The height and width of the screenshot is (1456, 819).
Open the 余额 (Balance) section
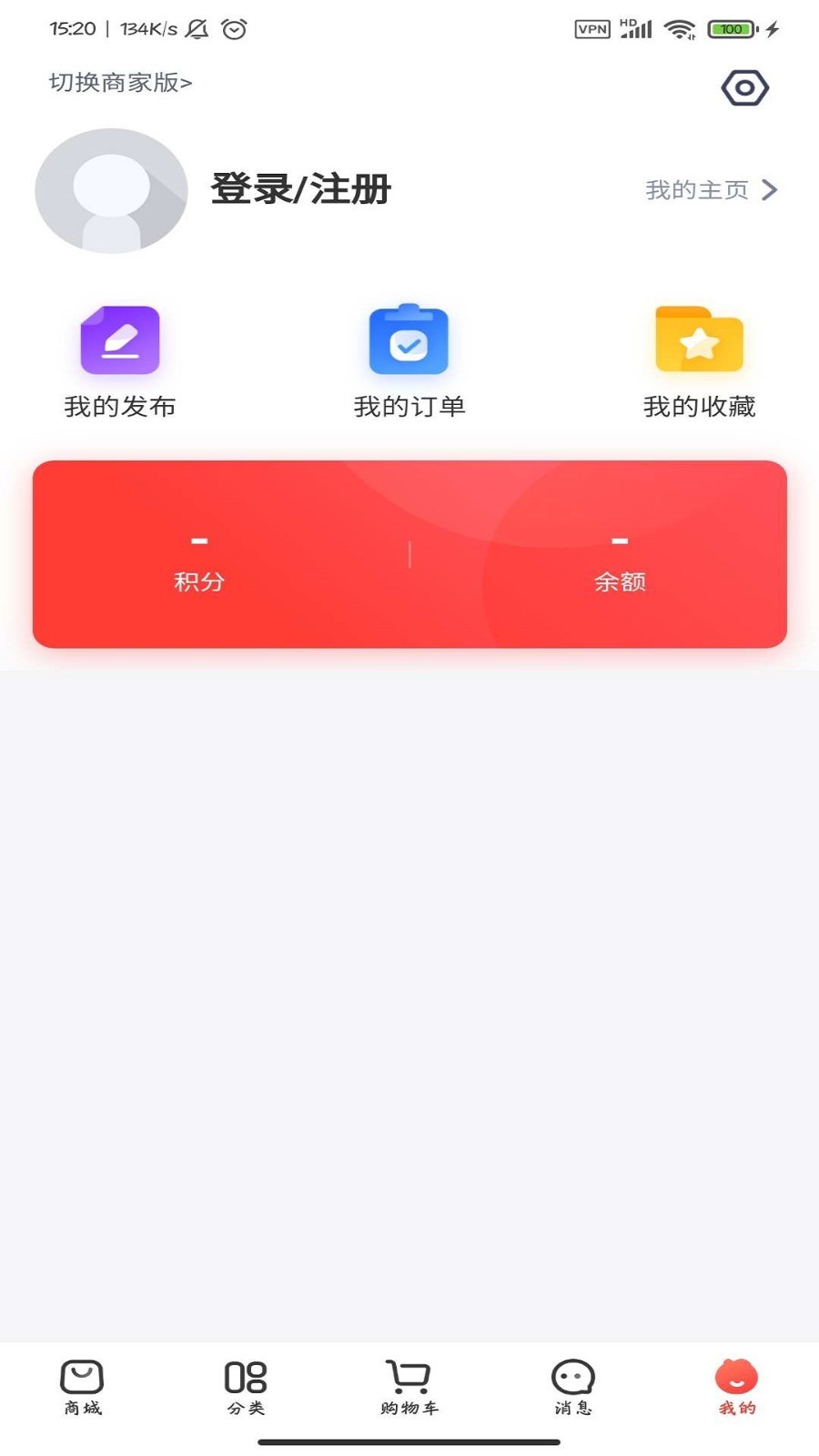click(x=620, y=564)
